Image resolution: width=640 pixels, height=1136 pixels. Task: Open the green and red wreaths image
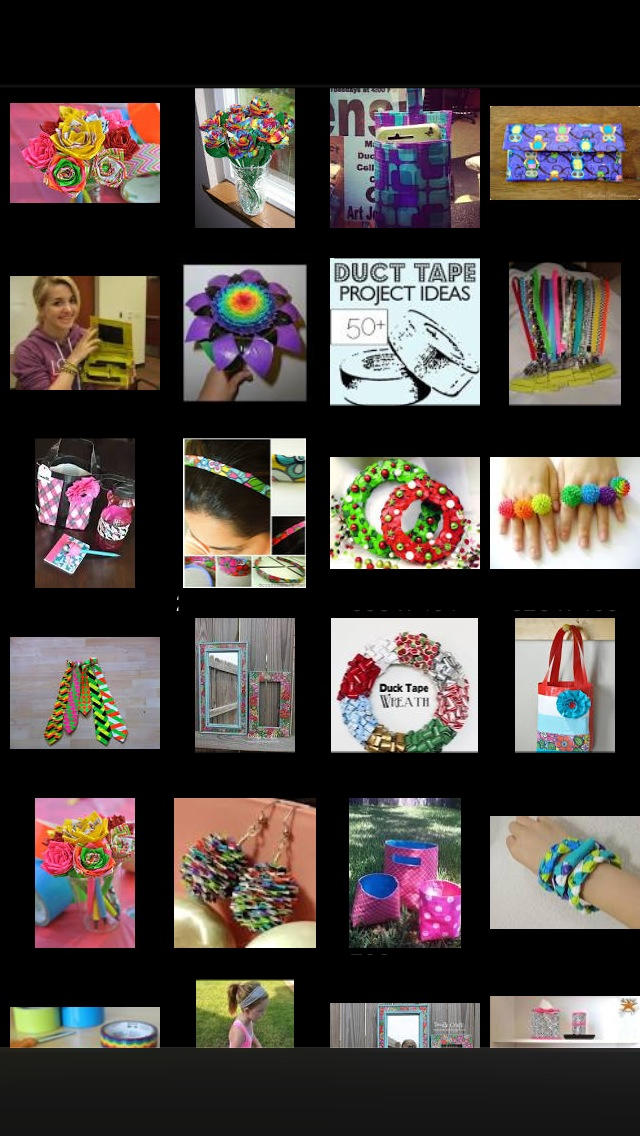click(404, 512)
